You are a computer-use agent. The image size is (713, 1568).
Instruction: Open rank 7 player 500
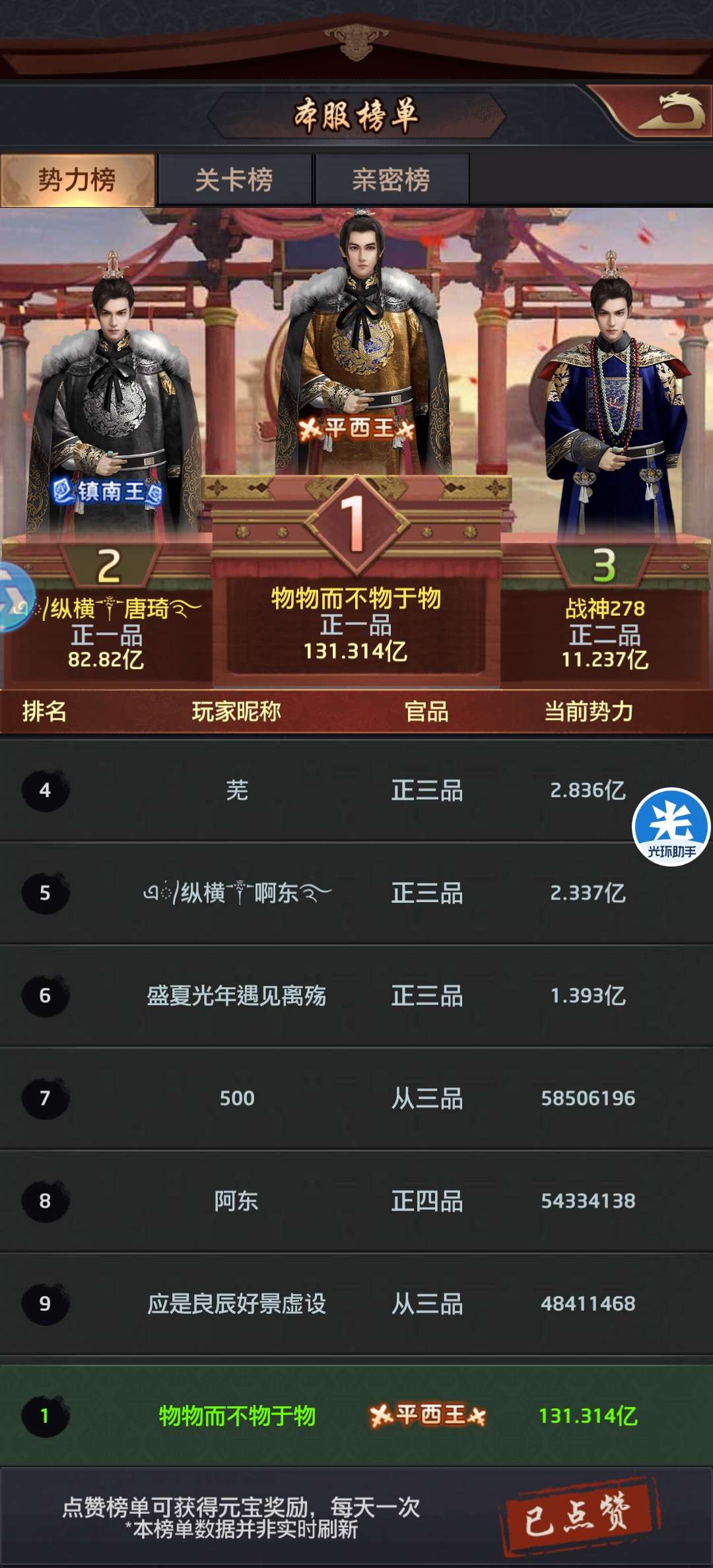coord(356,1098)
